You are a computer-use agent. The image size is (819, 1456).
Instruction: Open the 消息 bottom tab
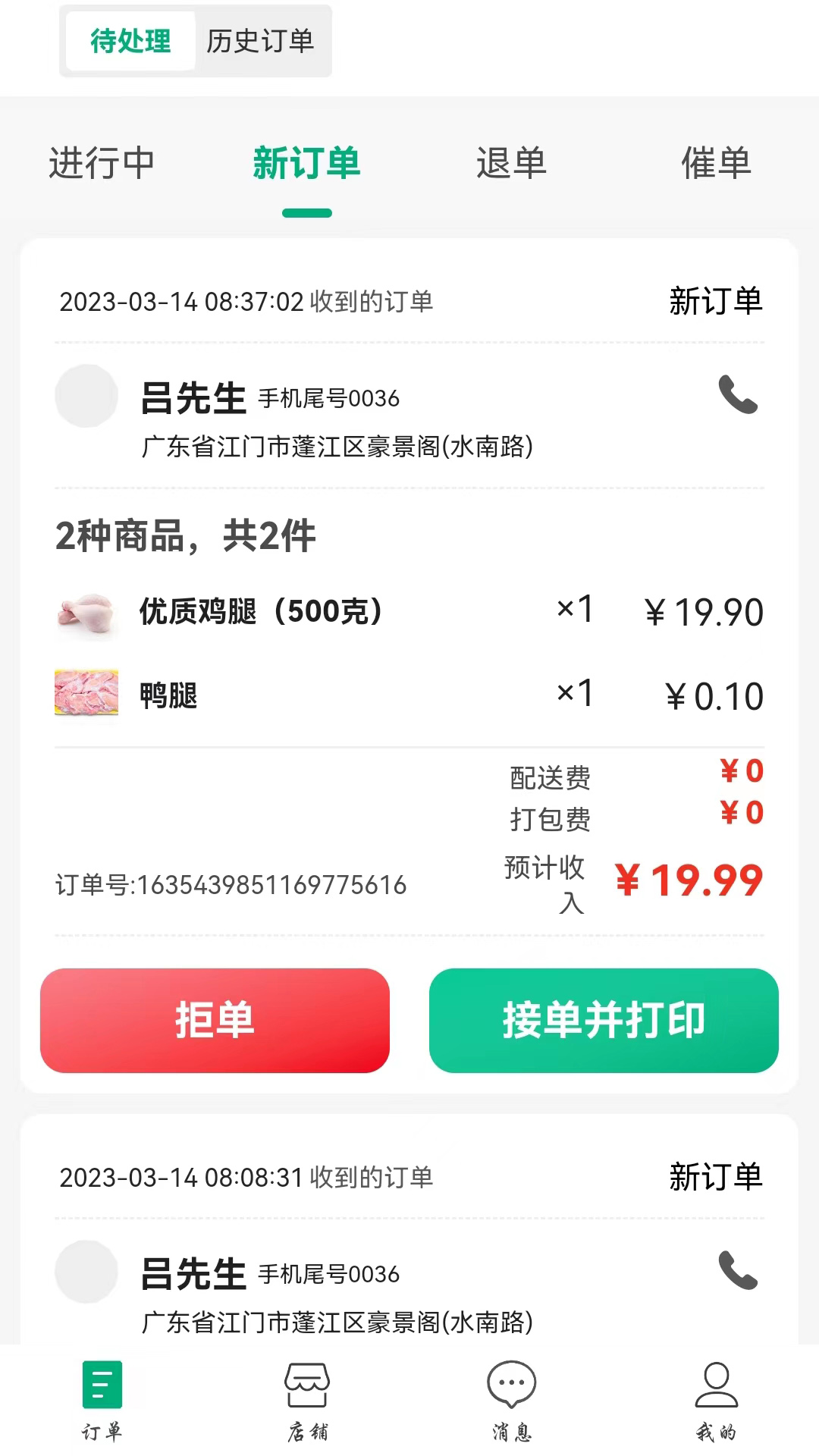(511, 1401)
